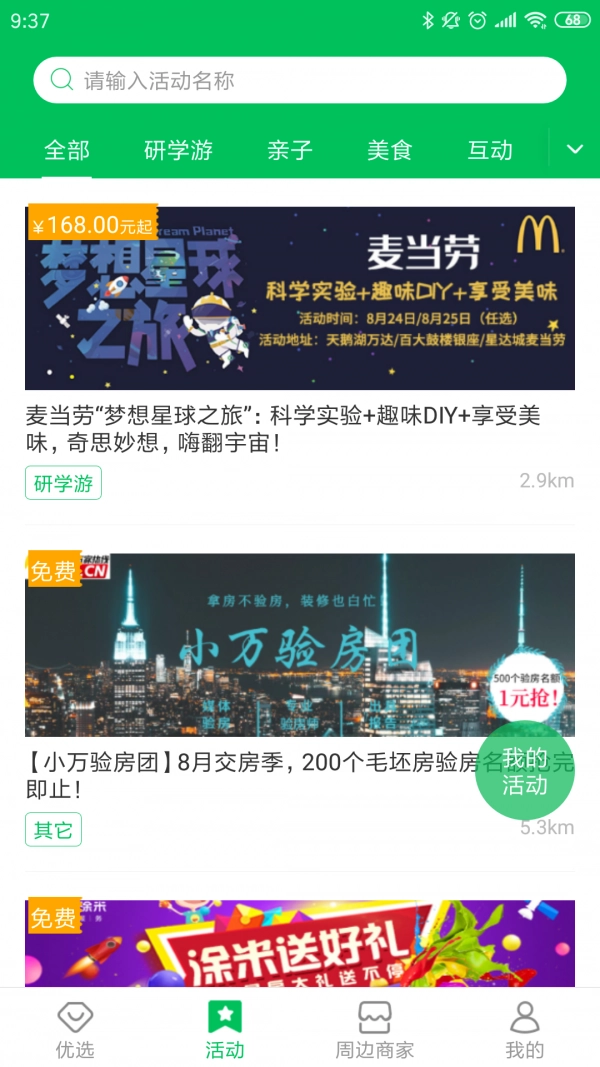Screen dimensions: 600x1067
Task: Expand the category dropdown chevron
Action: 575,150
